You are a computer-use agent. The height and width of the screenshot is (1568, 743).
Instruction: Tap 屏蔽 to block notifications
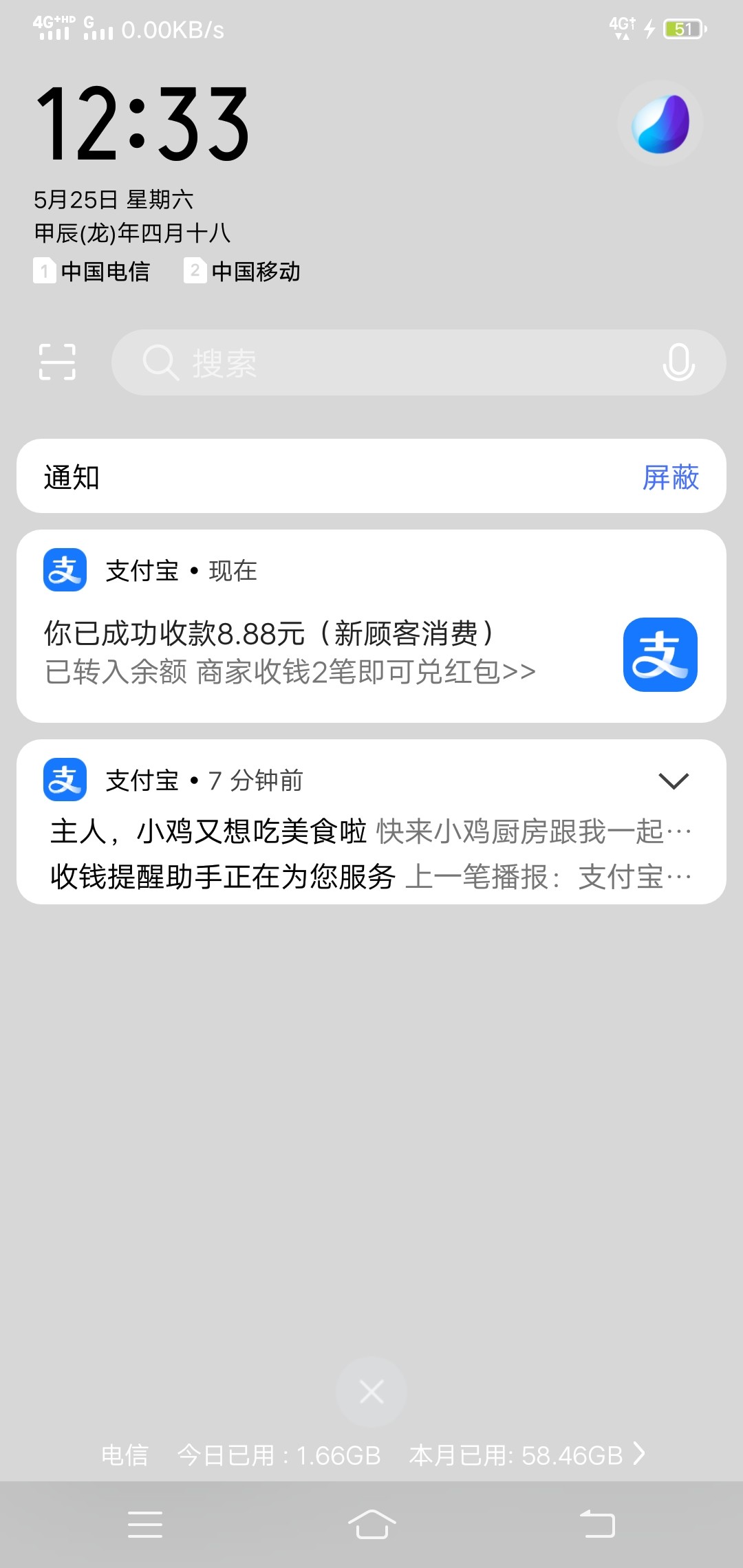(670, 477)
